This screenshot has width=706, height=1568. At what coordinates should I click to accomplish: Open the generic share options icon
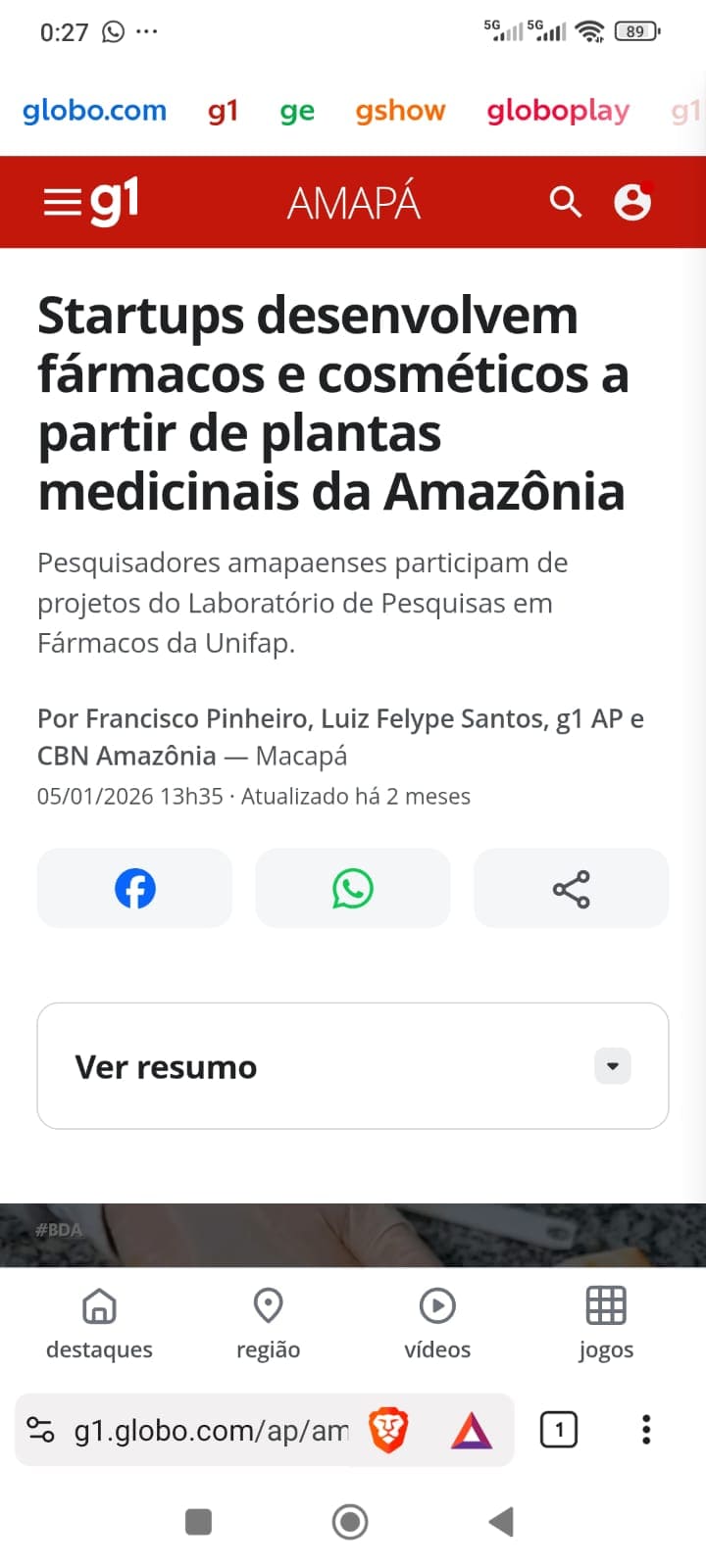(571, 888)
